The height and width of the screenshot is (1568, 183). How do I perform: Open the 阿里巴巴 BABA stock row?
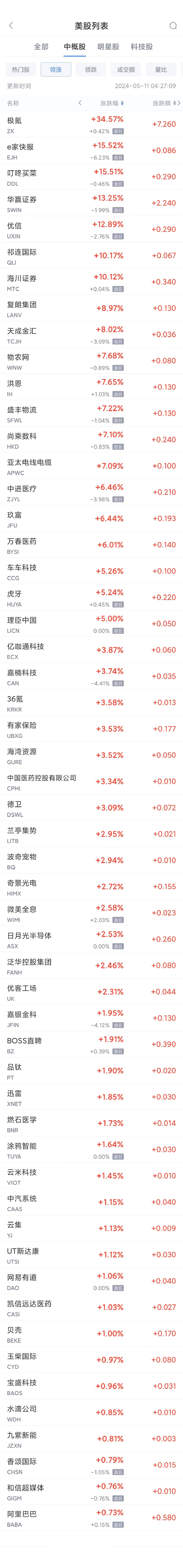point(91,1517)
